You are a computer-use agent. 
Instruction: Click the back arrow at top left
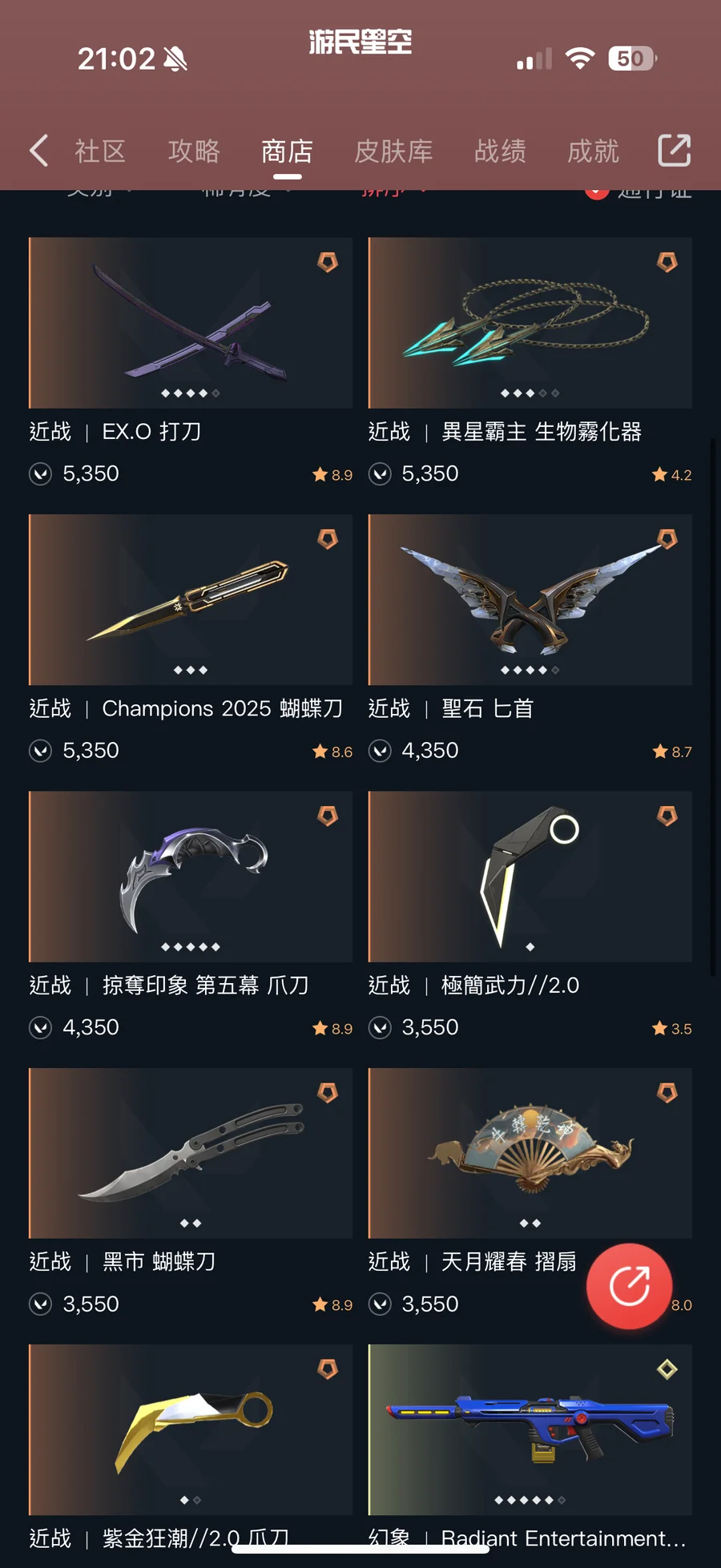point(38,150)
